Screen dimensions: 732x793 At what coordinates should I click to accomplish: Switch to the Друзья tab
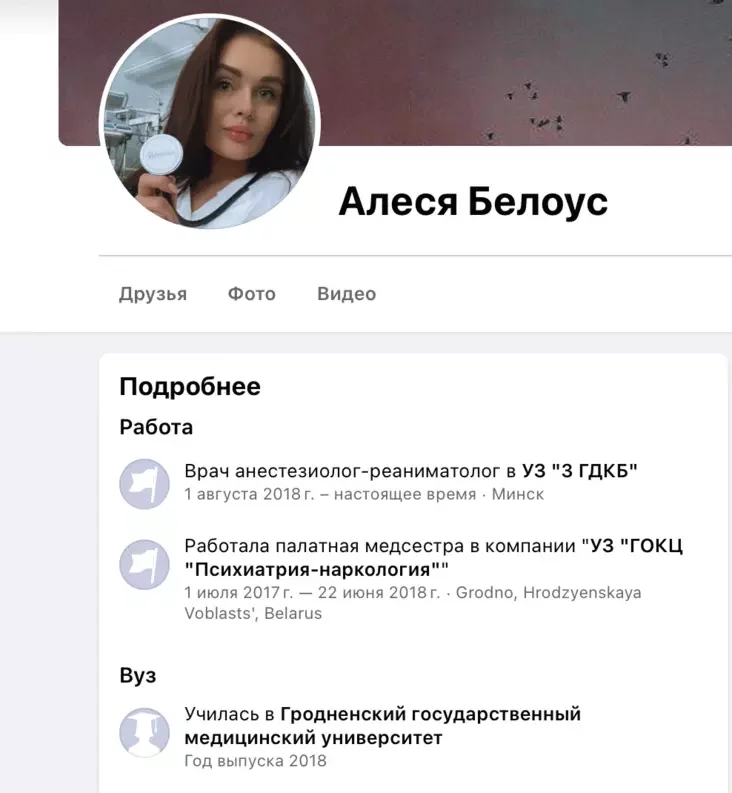click(x=153, y=294)
